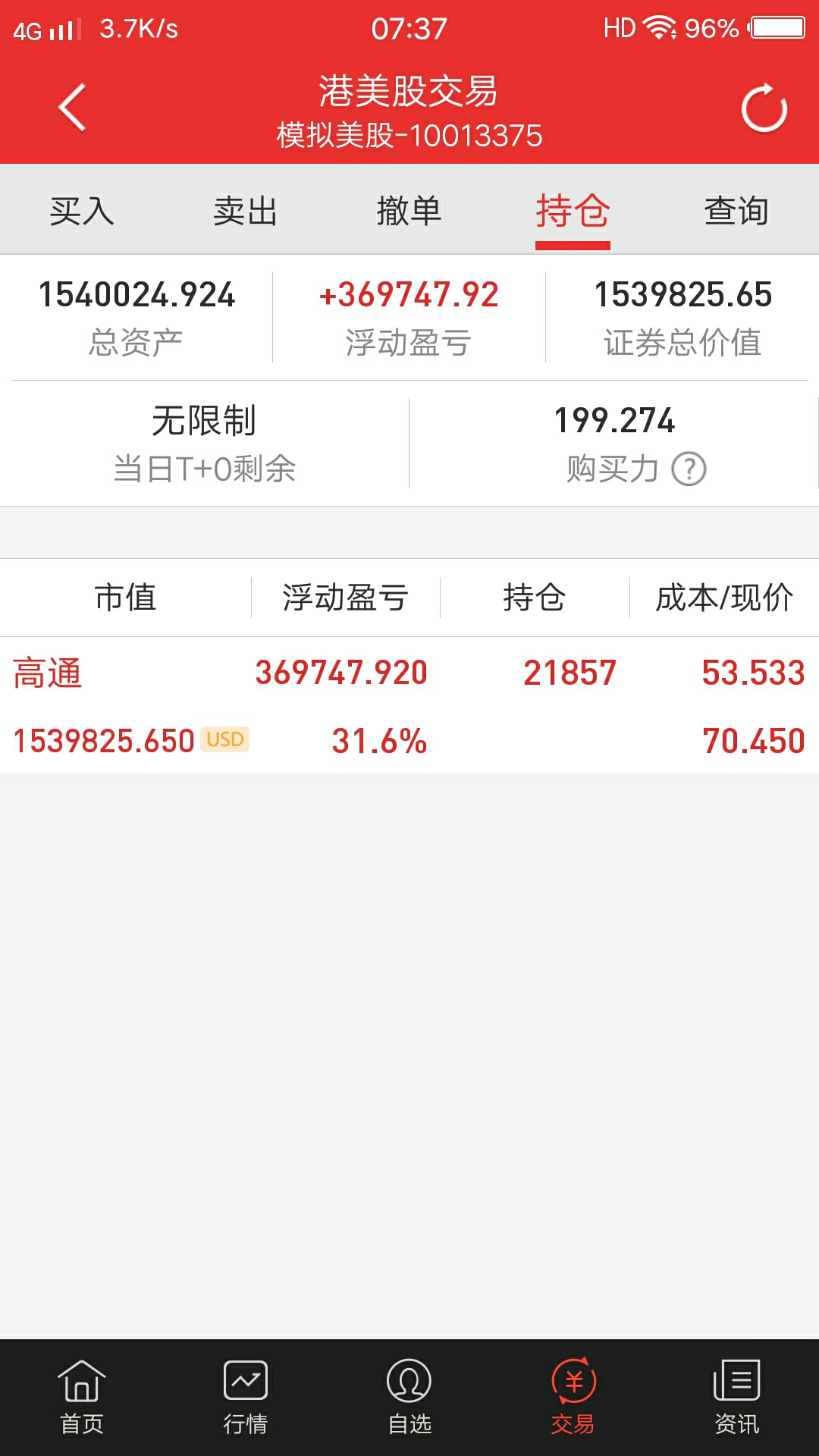Screen dimensions: 819x1456
Task: Select the 交易 tab in bottom navigation
Action: 573,1397
